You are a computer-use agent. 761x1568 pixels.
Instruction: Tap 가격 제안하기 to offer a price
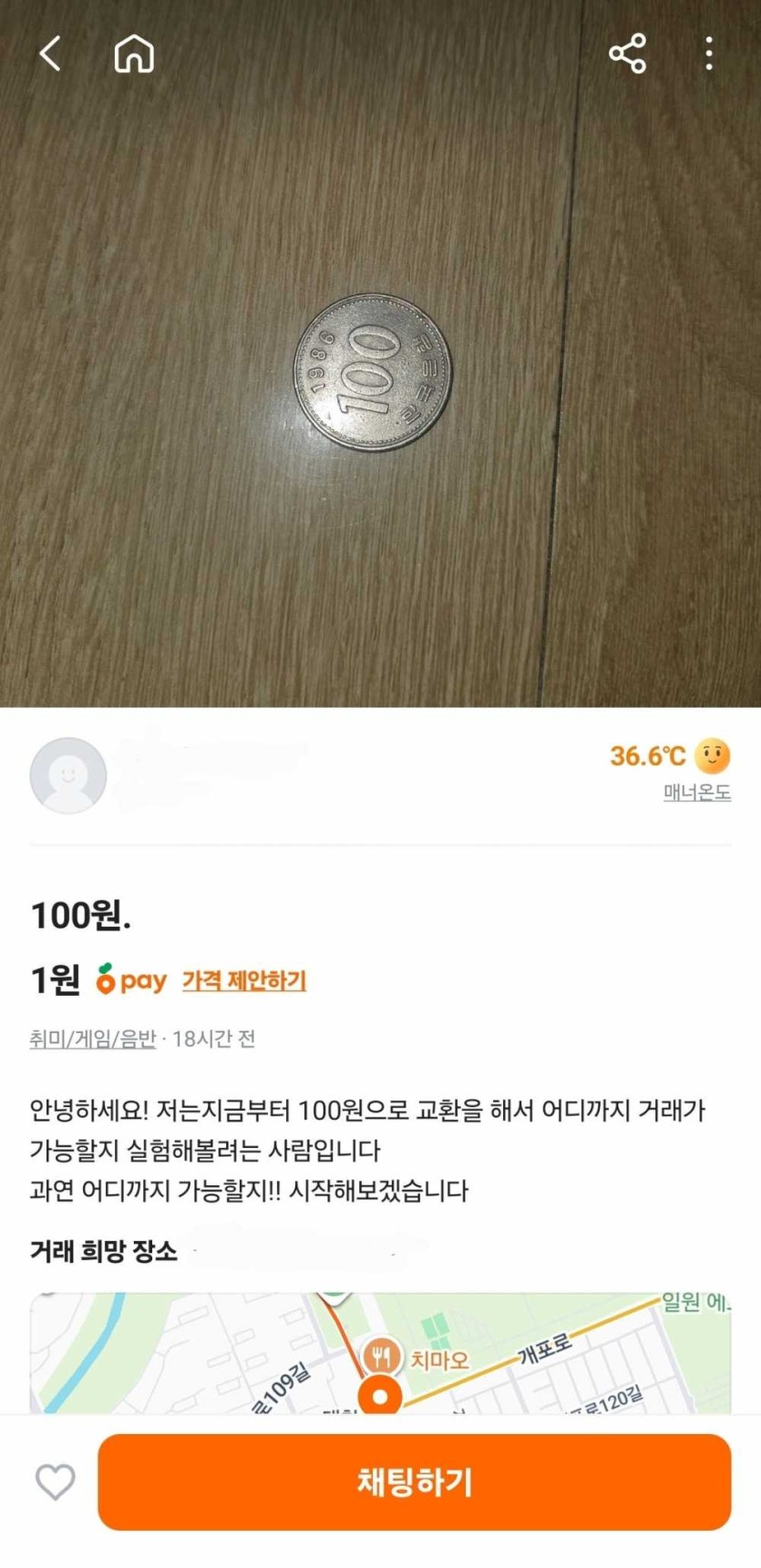tap(244, 980)
